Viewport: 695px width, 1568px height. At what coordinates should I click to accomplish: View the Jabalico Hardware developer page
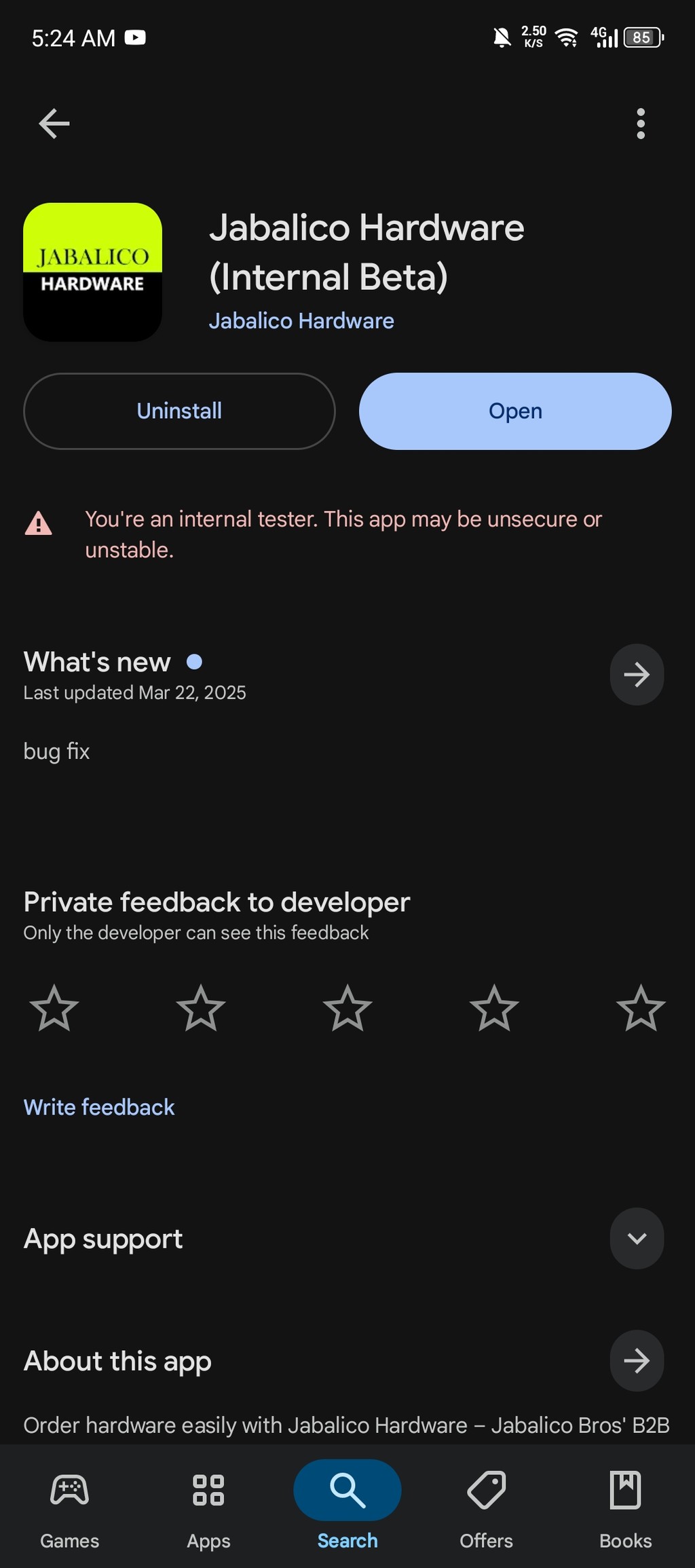(301, 320)
